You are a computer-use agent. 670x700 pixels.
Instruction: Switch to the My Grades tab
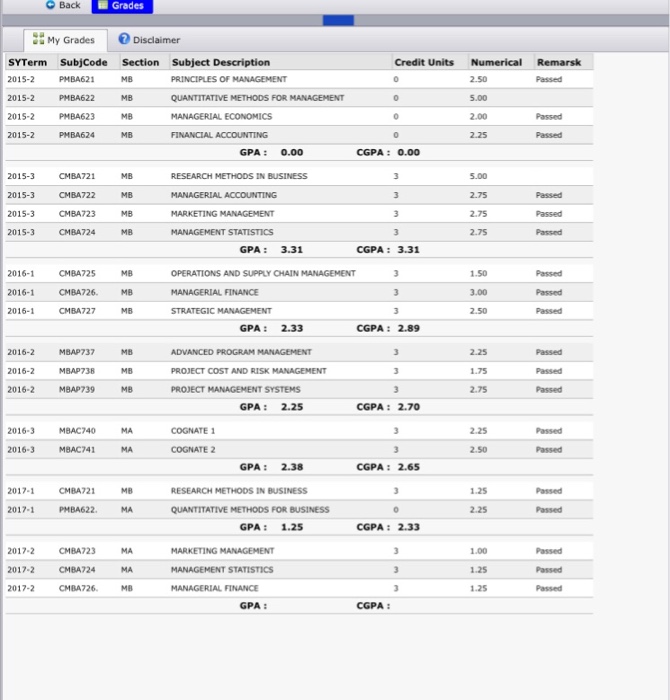click(65, 40)
